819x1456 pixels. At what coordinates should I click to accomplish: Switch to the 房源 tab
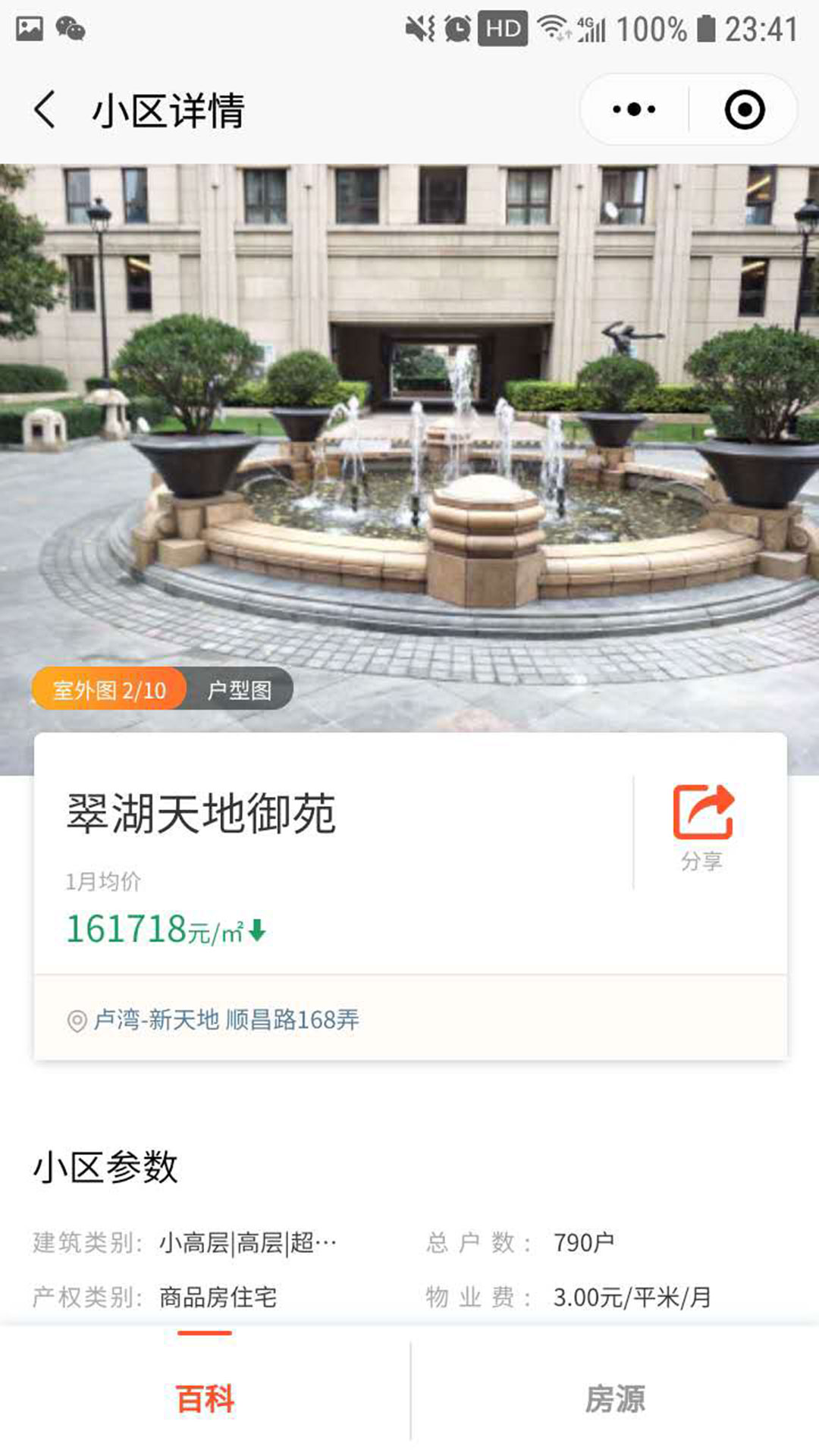coord(614,1399)
